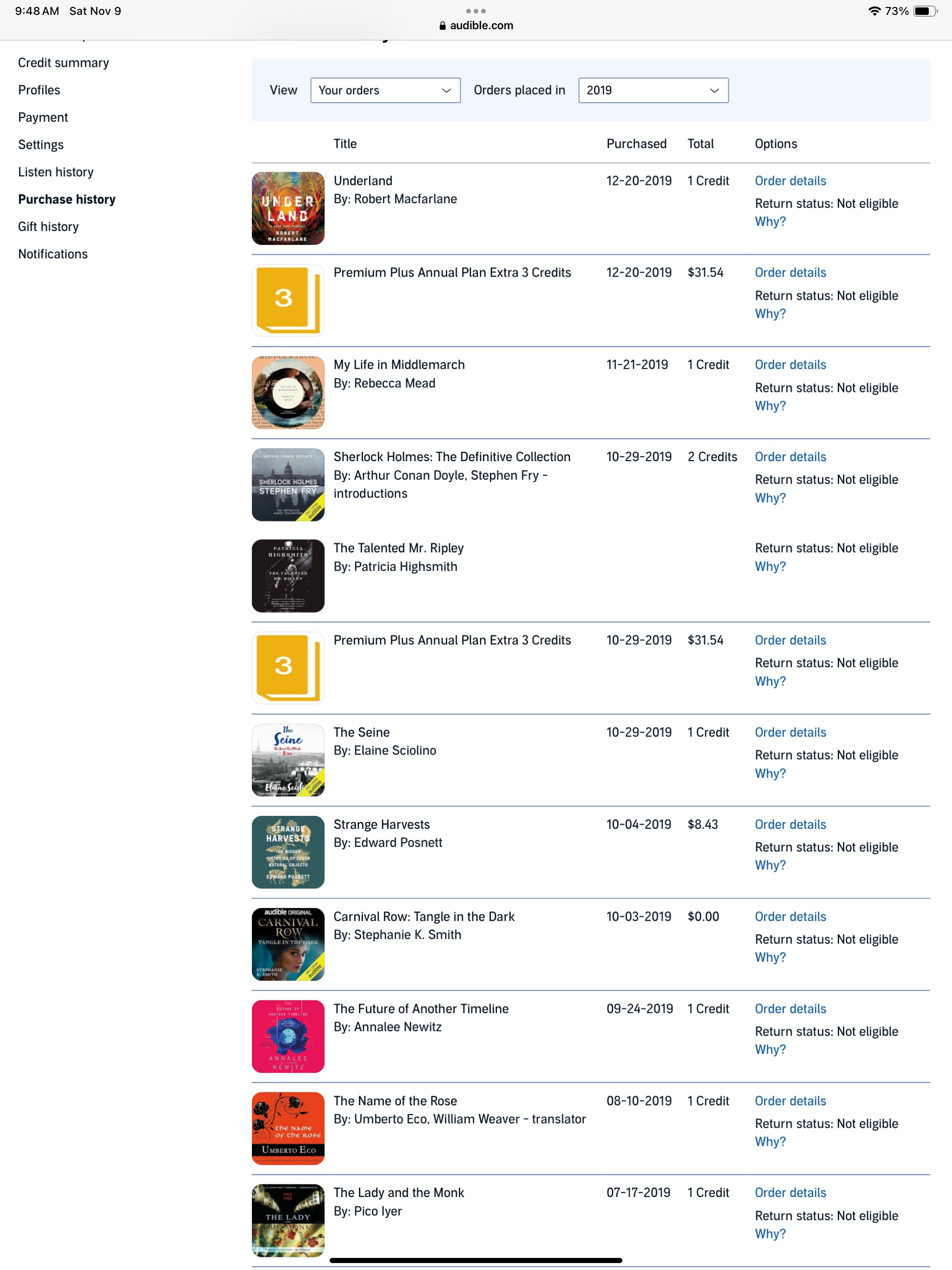View order details for The Future of Another Timeline
This screenshot has height=1270, width=952.
tap(790, 1008)
